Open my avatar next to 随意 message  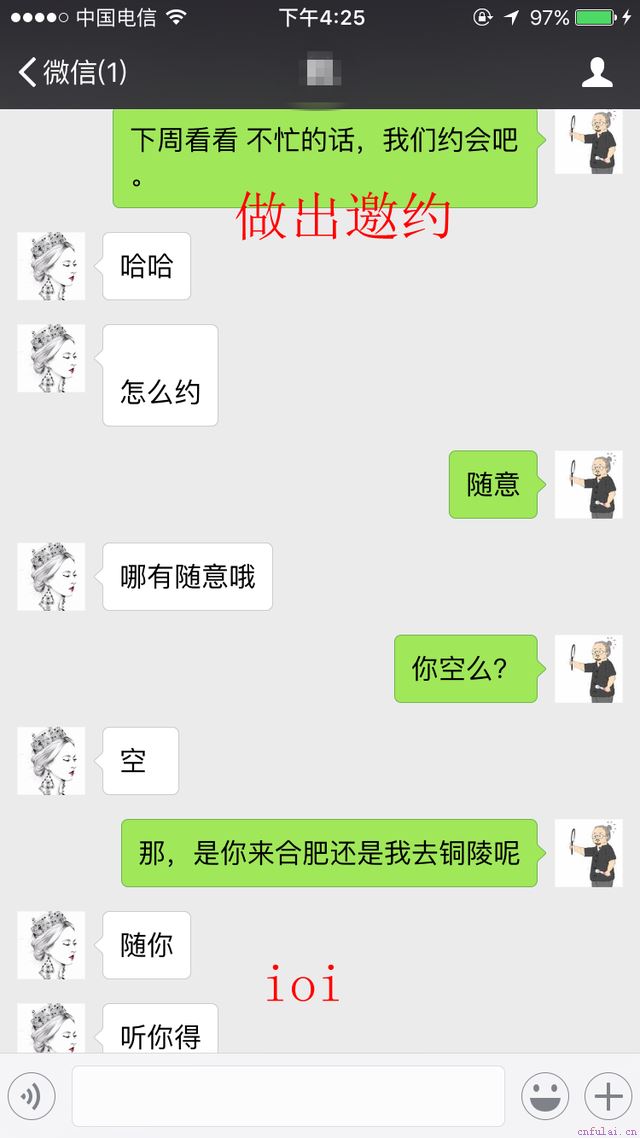[588, 484]
